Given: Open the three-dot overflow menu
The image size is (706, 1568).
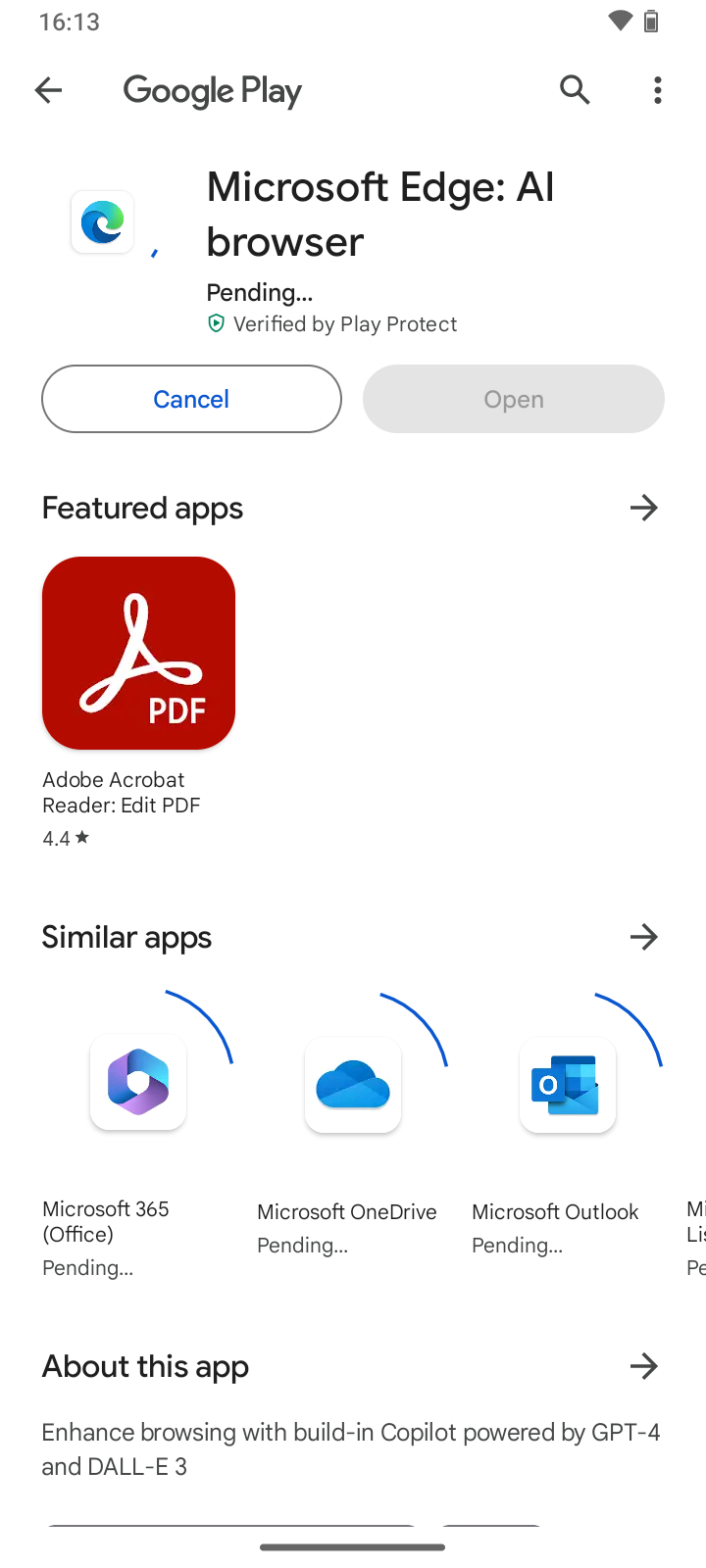Looking at the screenshot, I should coord(657,90).
